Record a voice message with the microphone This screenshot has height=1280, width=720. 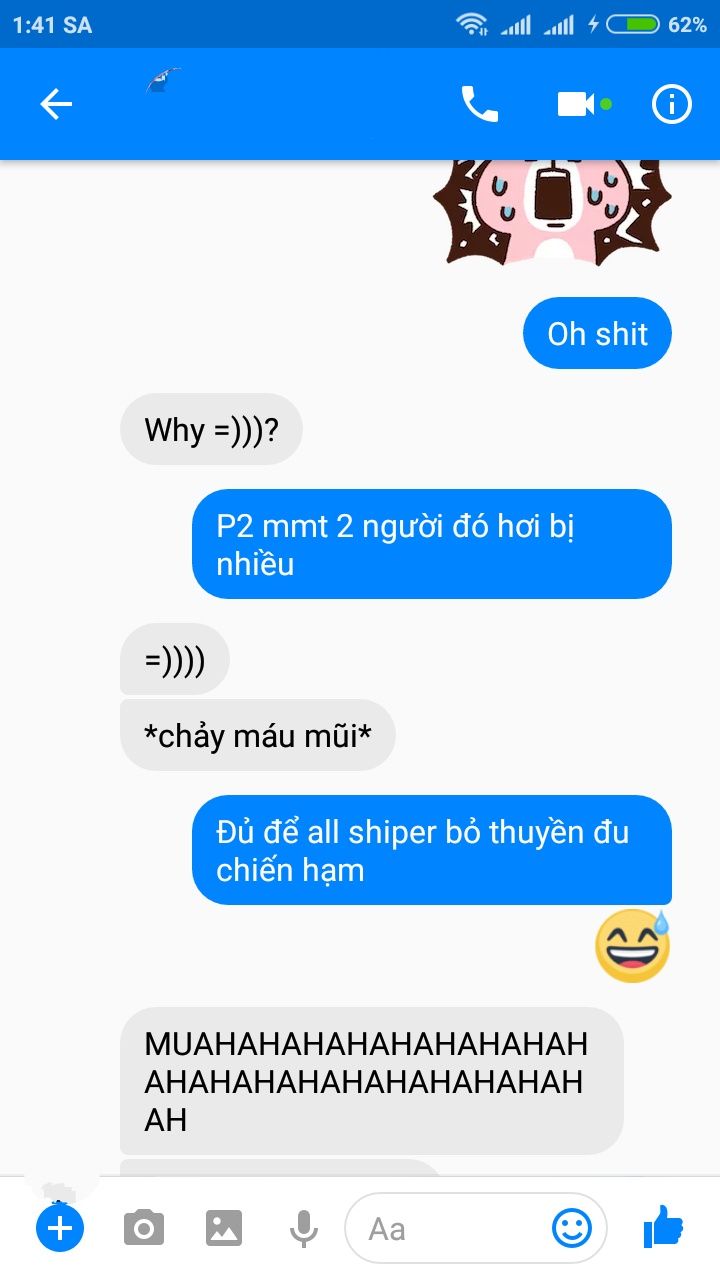pos(304,1228)
